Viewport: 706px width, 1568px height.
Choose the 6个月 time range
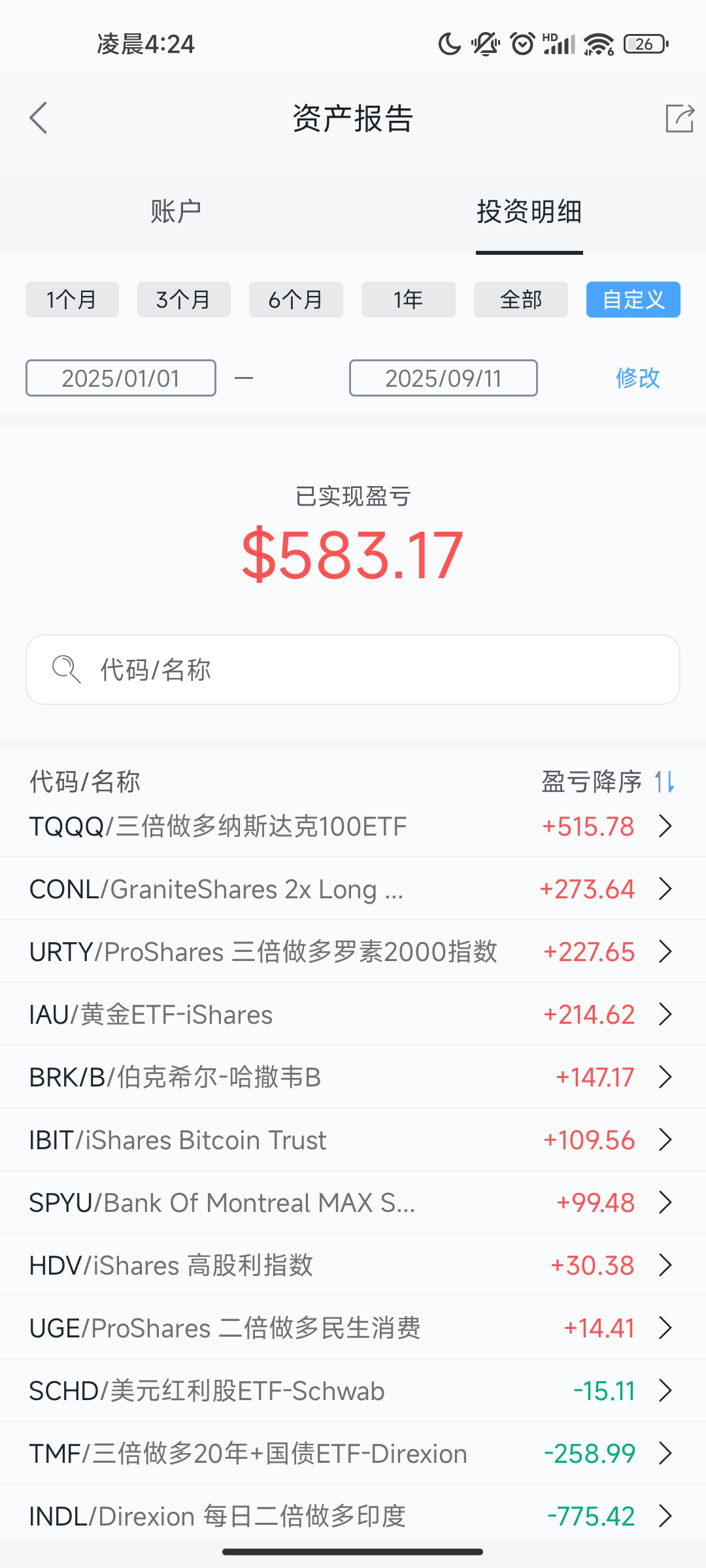pos(295,300)
